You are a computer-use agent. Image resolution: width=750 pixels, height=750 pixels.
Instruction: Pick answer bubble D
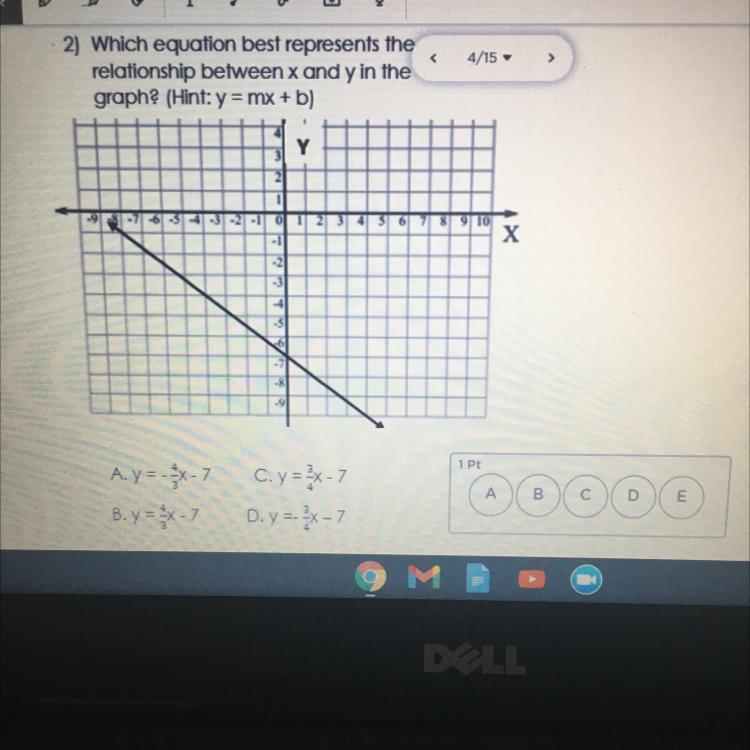click(633, 496)
